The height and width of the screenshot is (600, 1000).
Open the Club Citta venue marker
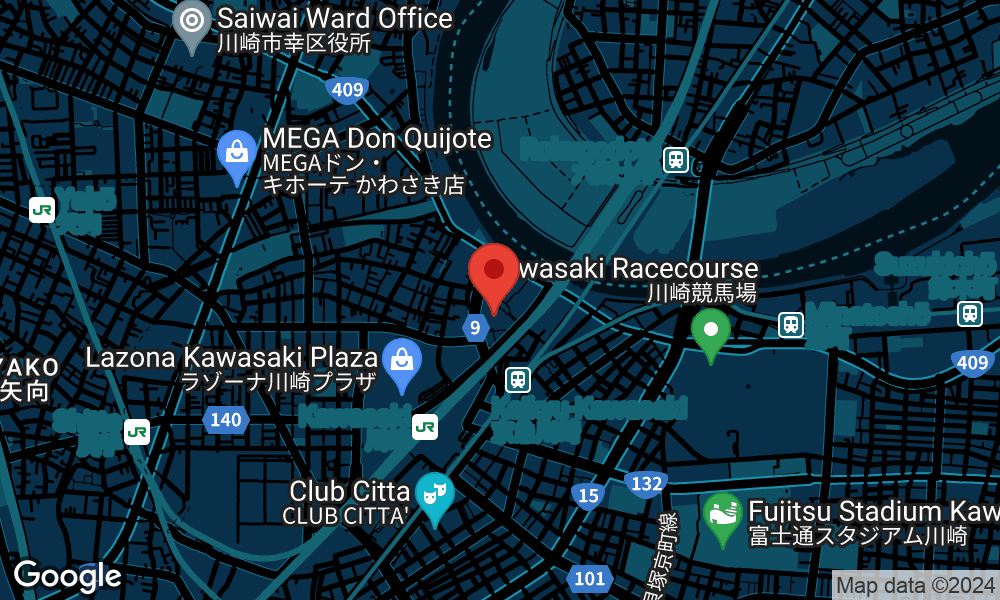click(x=434, y=494)
